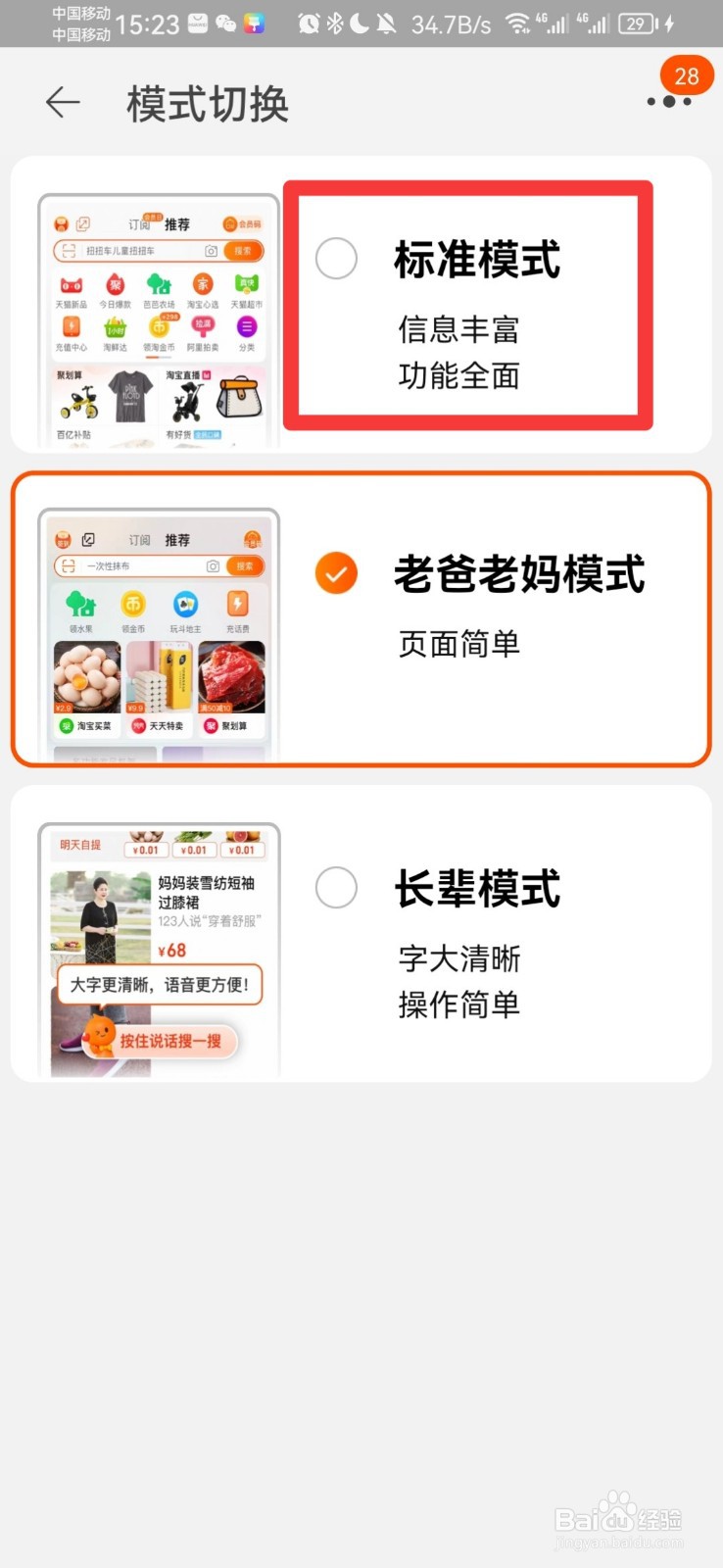Tap the 会员码 button in the preview
The height and width of the screenshot is (1568, 723).
point(243,224)
